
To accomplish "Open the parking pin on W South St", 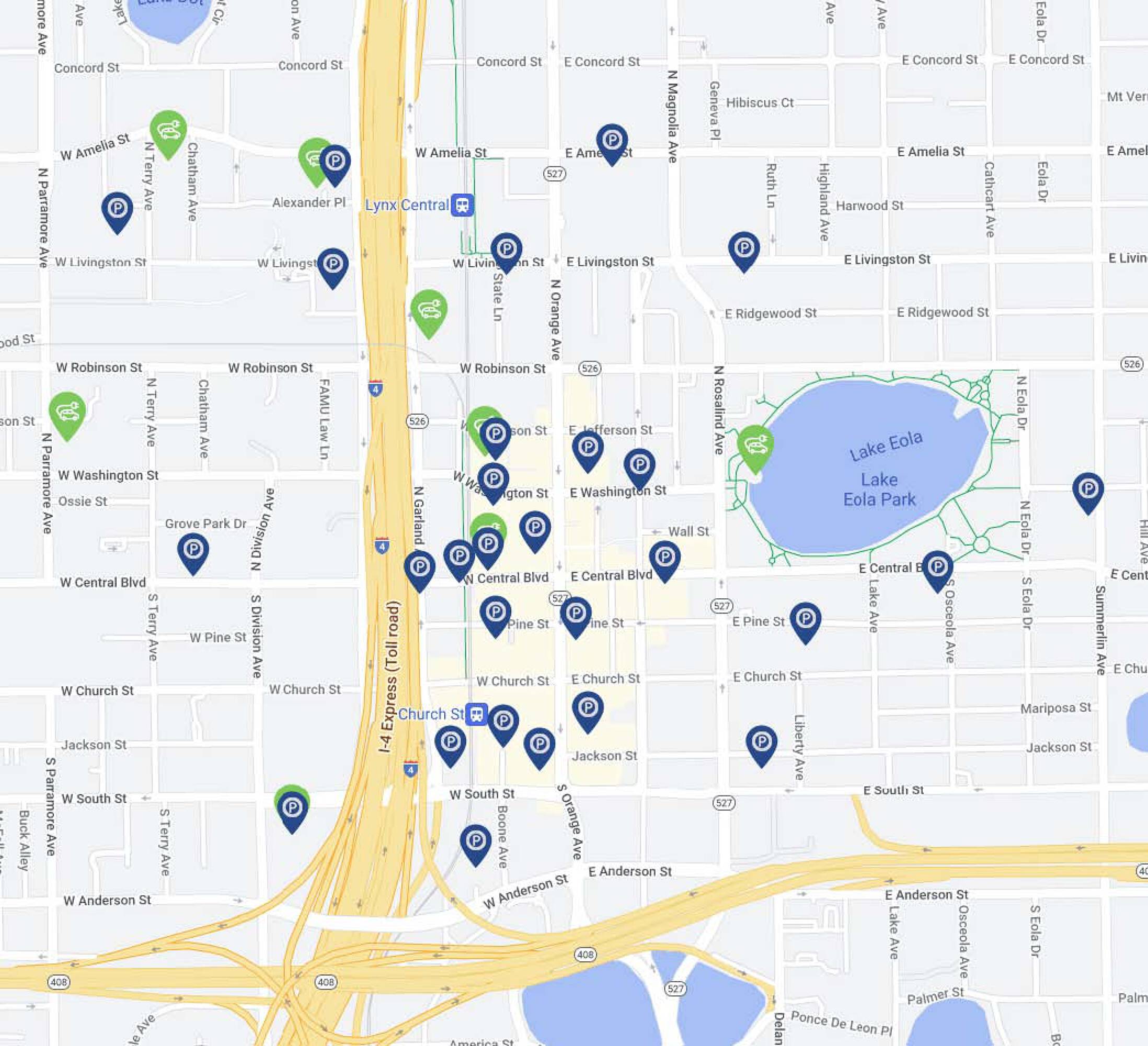I will pyautogui.click(x=292, y=808).
